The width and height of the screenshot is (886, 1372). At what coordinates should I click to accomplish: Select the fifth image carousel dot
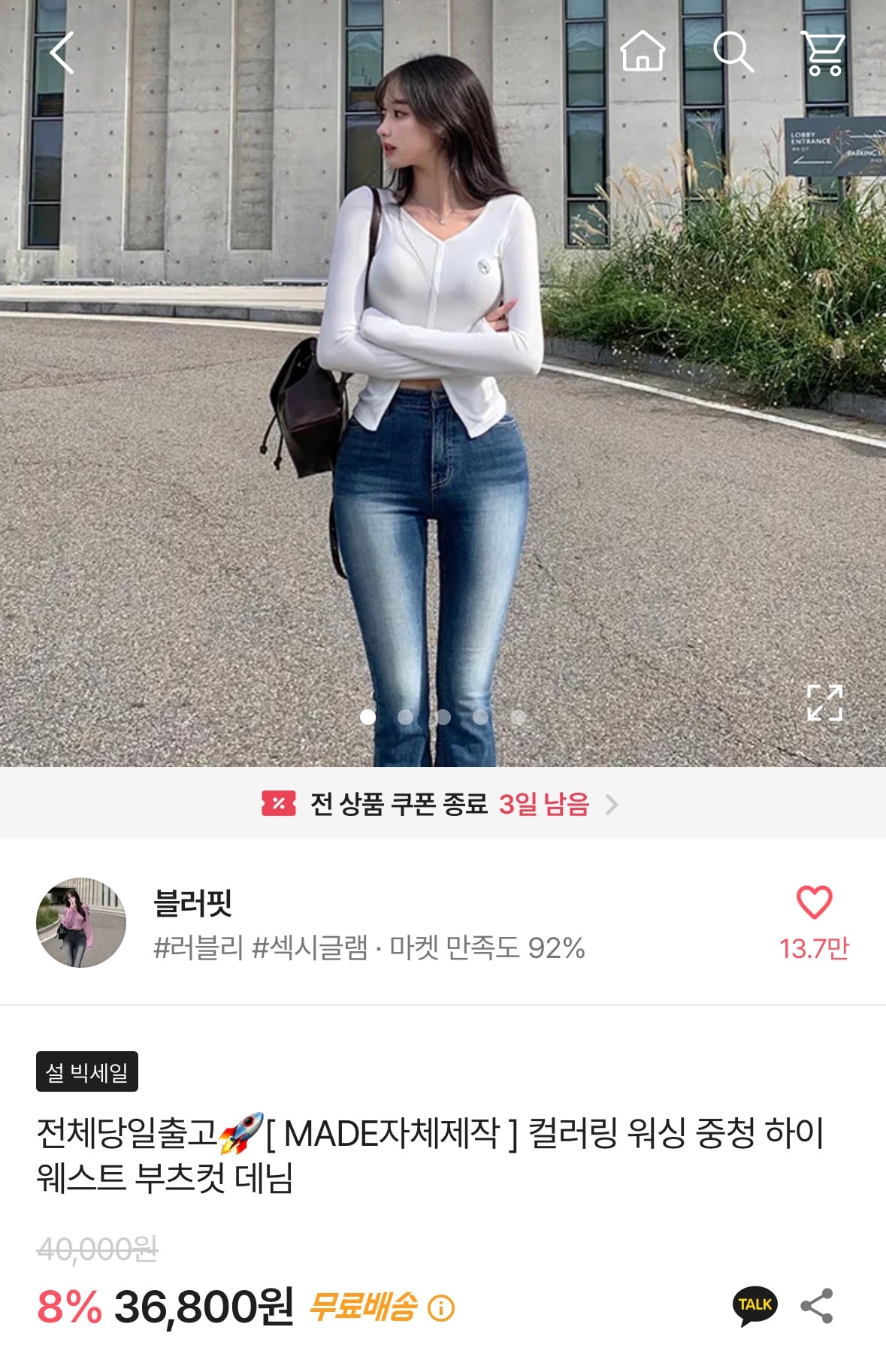519,718
